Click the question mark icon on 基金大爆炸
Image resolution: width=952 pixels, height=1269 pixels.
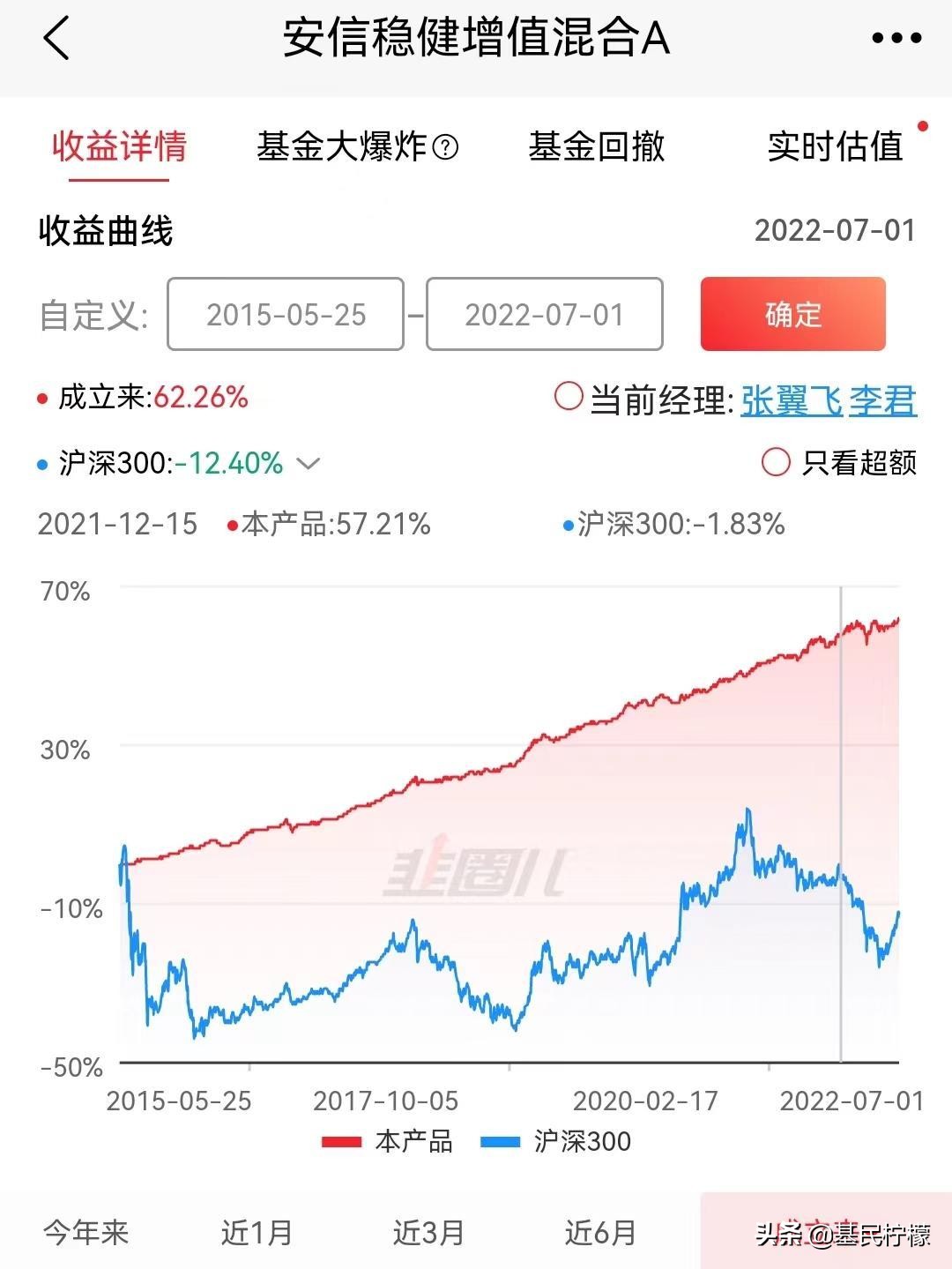click(x=444, y=148)
